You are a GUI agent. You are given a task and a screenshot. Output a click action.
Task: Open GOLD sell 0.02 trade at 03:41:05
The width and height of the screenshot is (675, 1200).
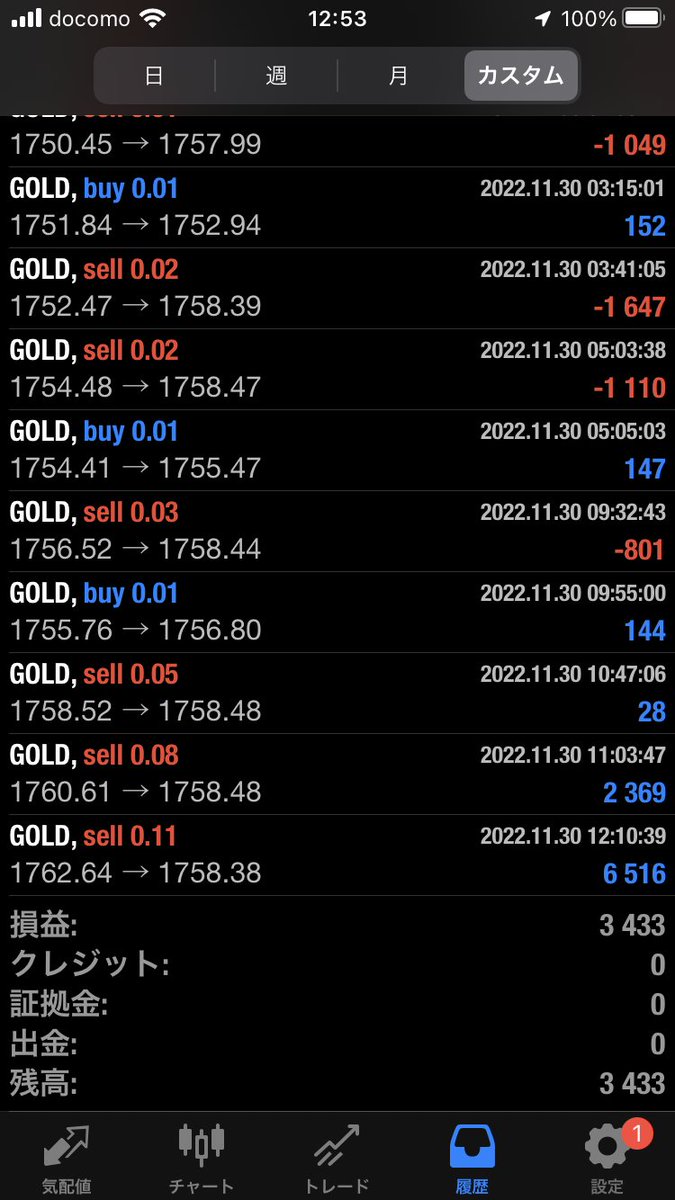(337, 288)
